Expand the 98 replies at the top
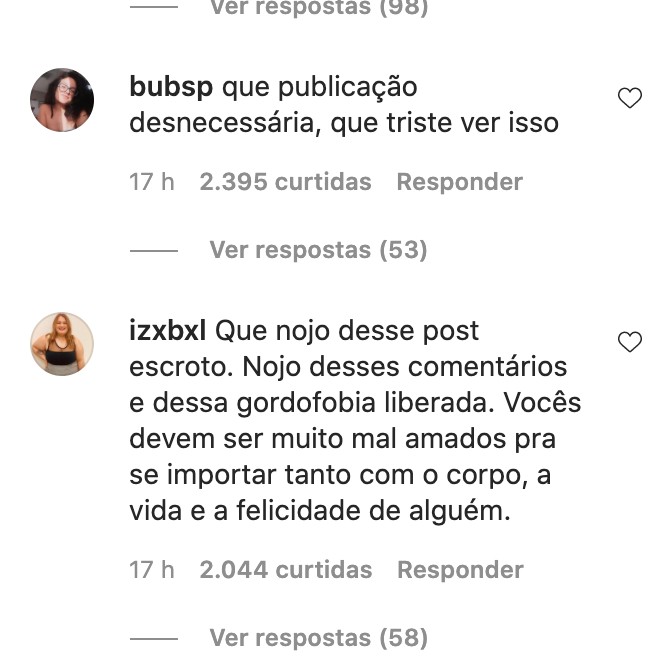 (x=318, y=8)
